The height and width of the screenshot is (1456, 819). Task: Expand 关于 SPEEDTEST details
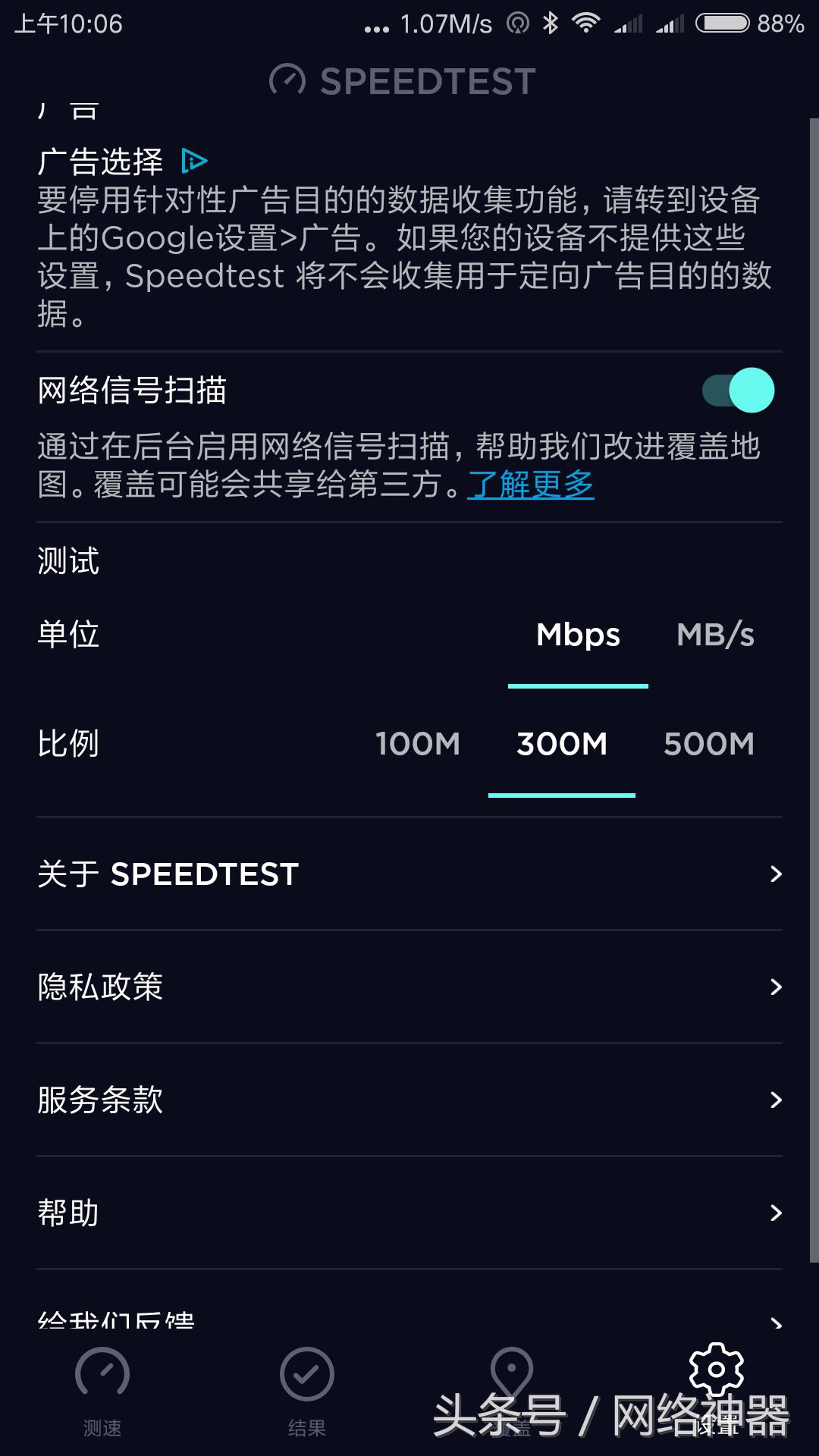(409, 874)
